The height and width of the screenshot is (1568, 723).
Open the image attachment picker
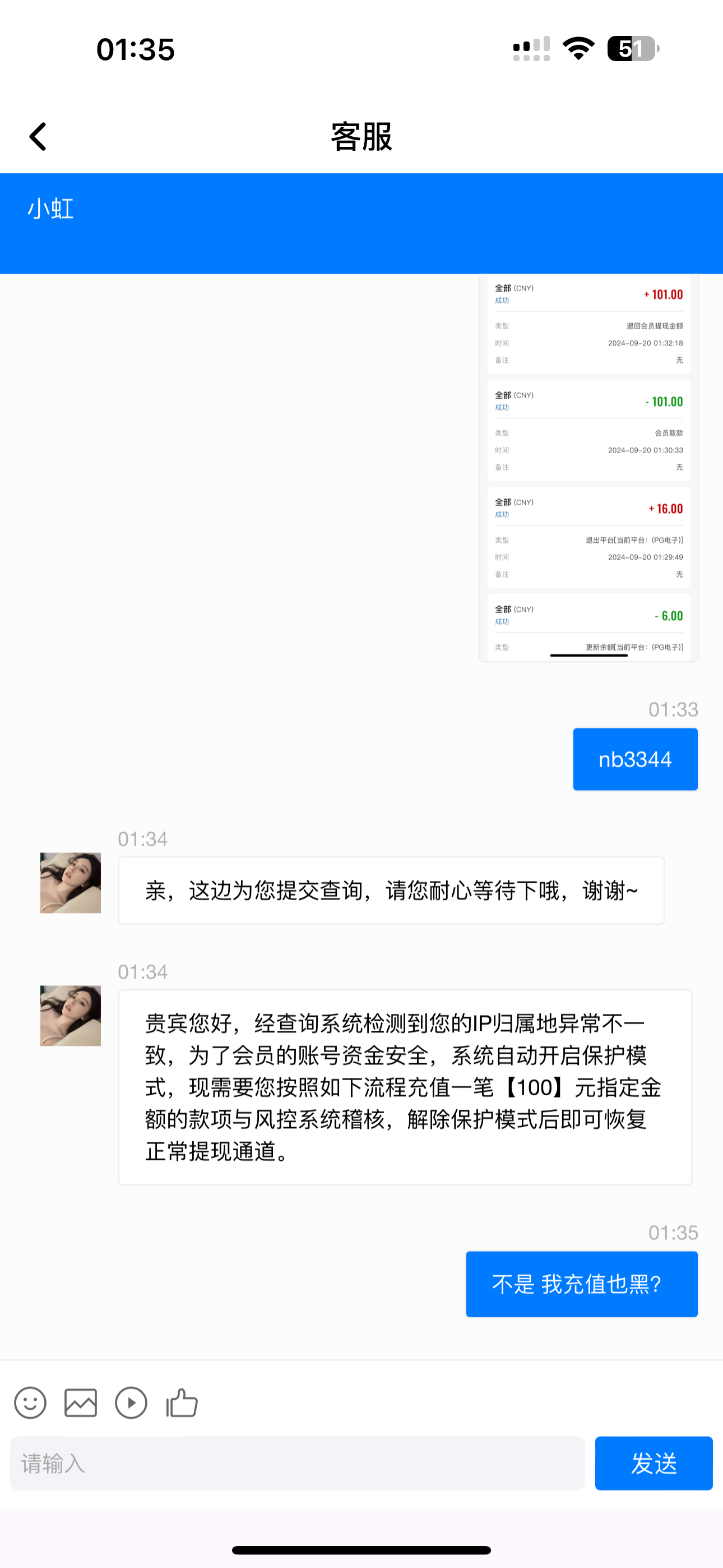(80, 1403)
